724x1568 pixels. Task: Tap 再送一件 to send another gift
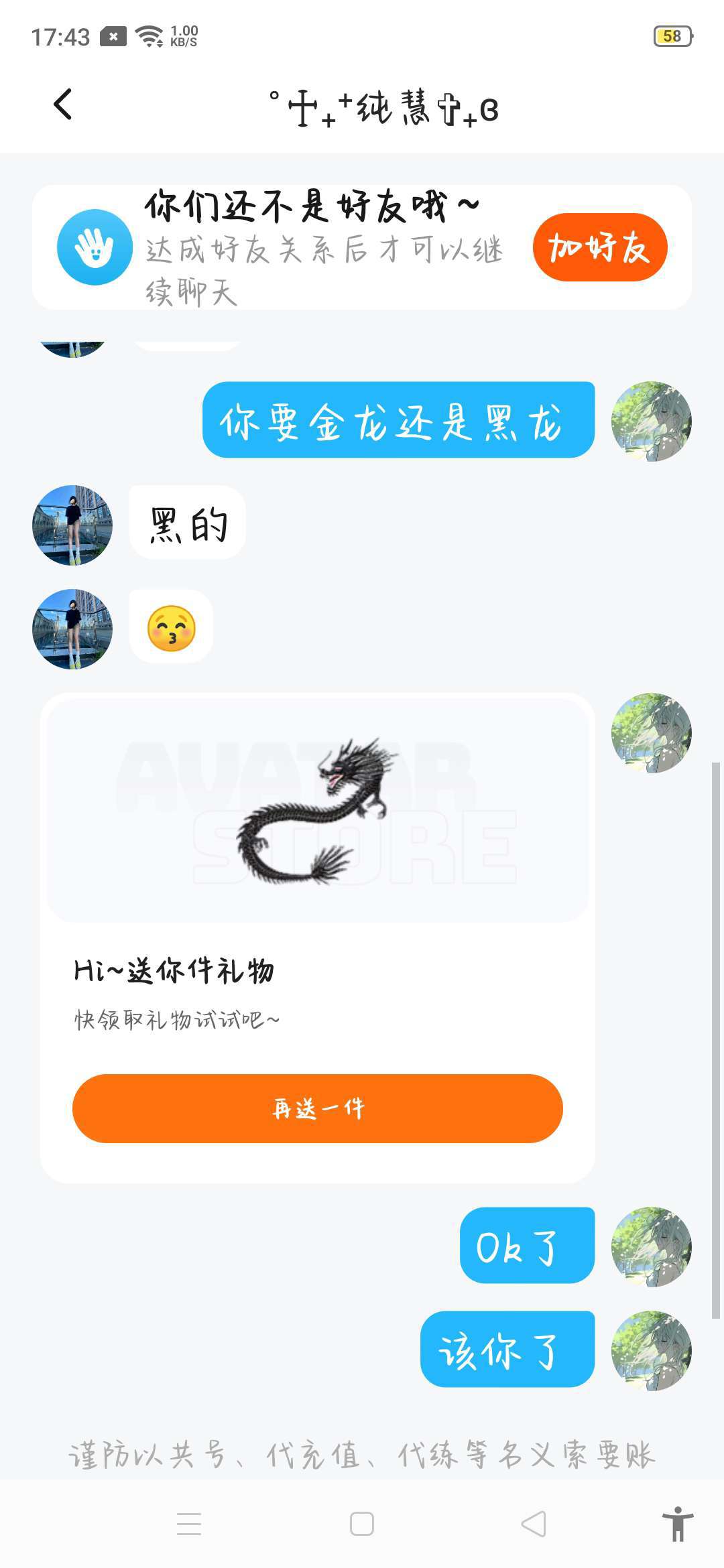pyautogui.click(x=317, y=1108)
